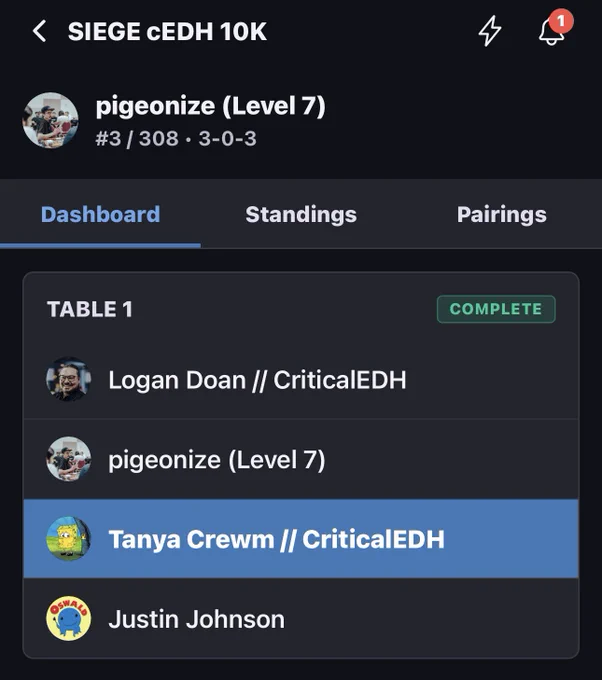Select the Dashboard tab
Screen dimensions: 602x680
coord(100,214)
